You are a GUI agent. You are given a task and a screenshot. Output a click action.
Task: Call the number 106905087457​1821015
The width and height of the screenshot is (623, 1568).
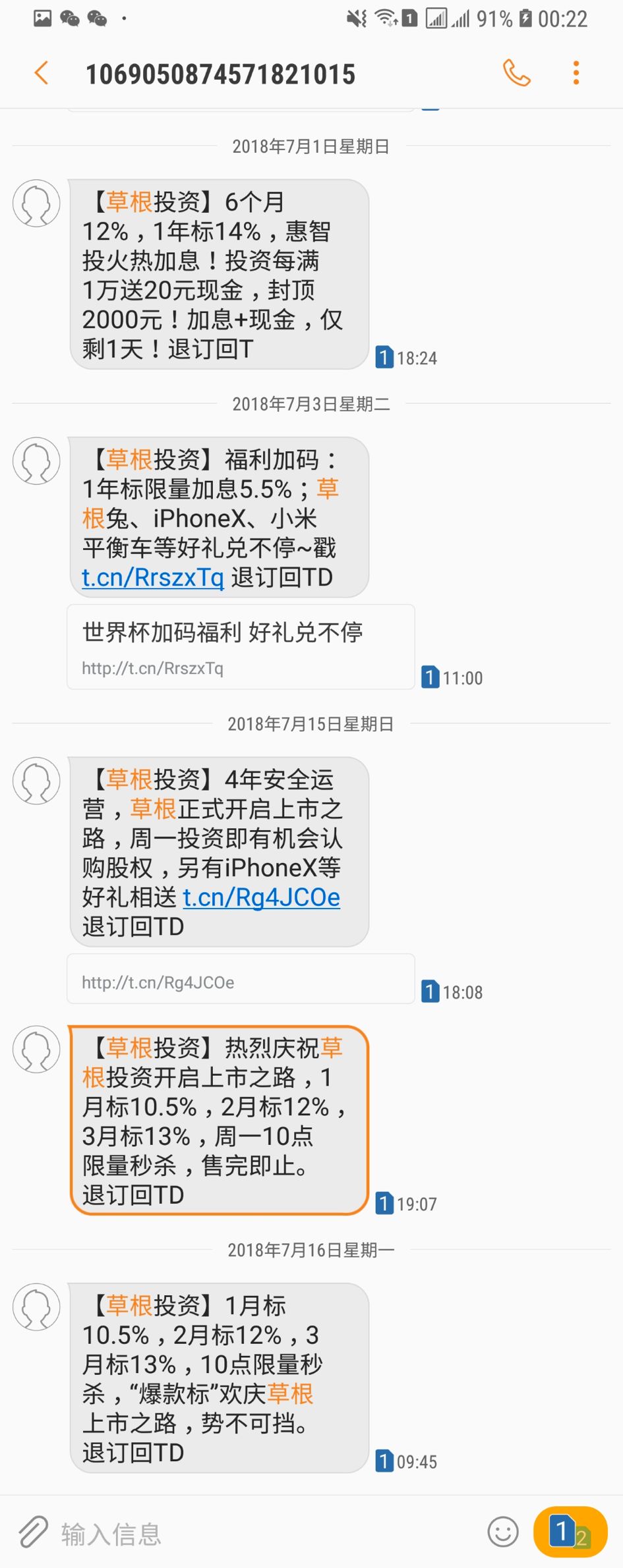pyautogui.click(x=516, y=73)
